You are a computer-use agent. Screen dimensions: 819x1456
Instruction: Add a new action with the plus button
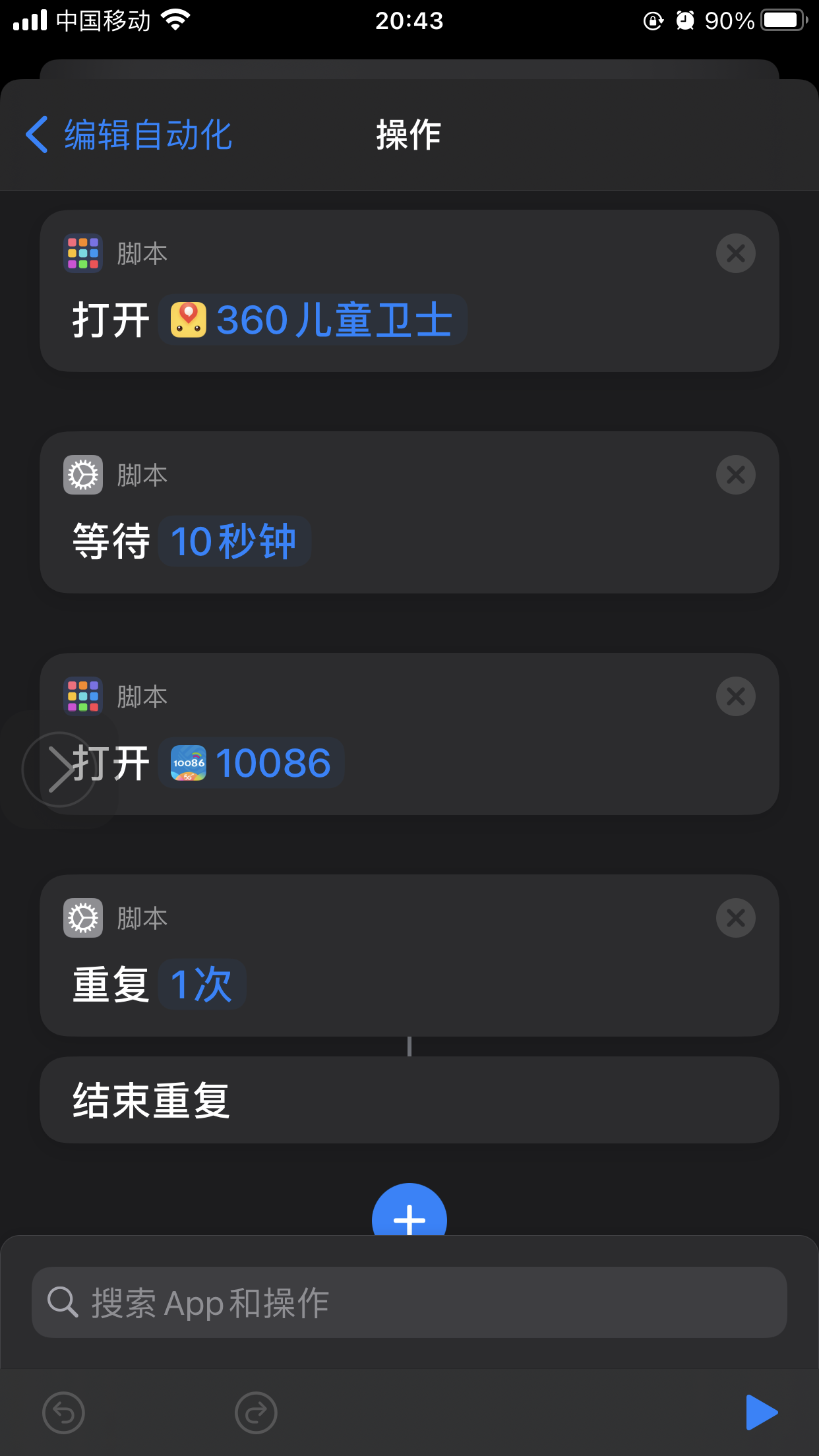[x=409, y=1213]
